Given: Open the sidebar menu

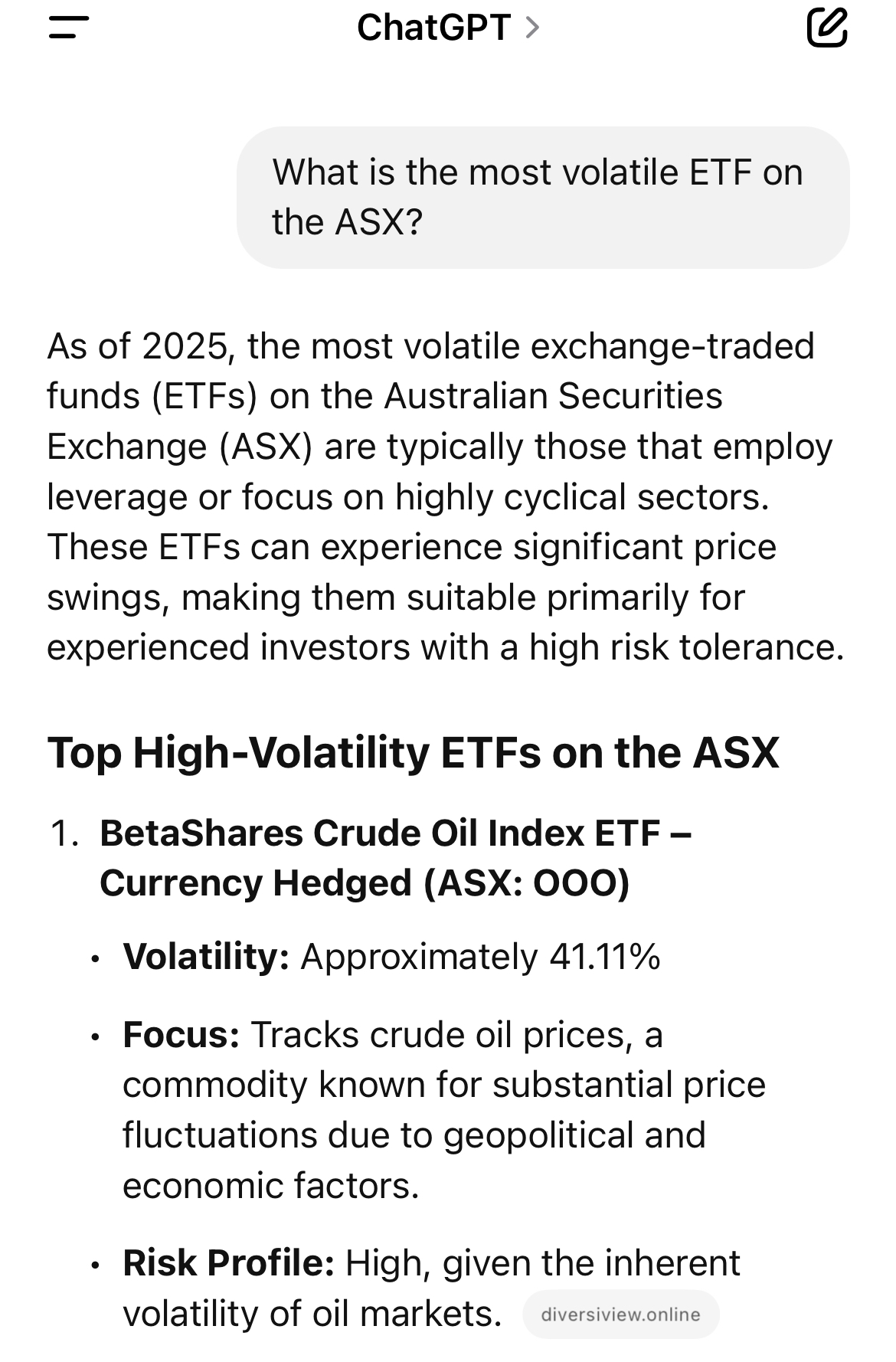Looking at the screenshot, I should tap(68, 28).
